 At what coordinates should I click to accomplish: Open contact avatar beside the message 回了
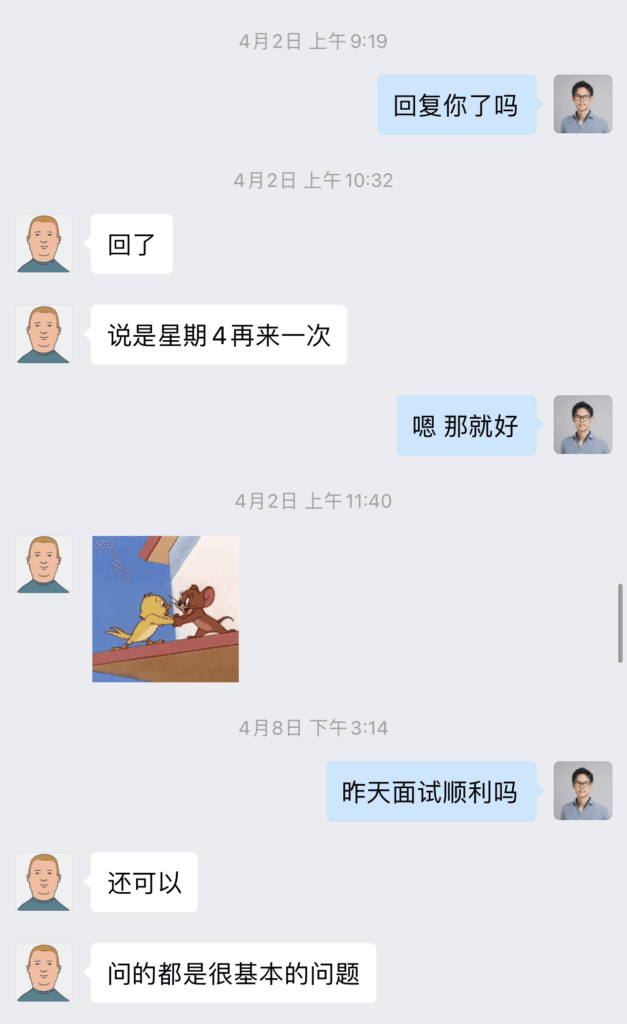[44, 243]
